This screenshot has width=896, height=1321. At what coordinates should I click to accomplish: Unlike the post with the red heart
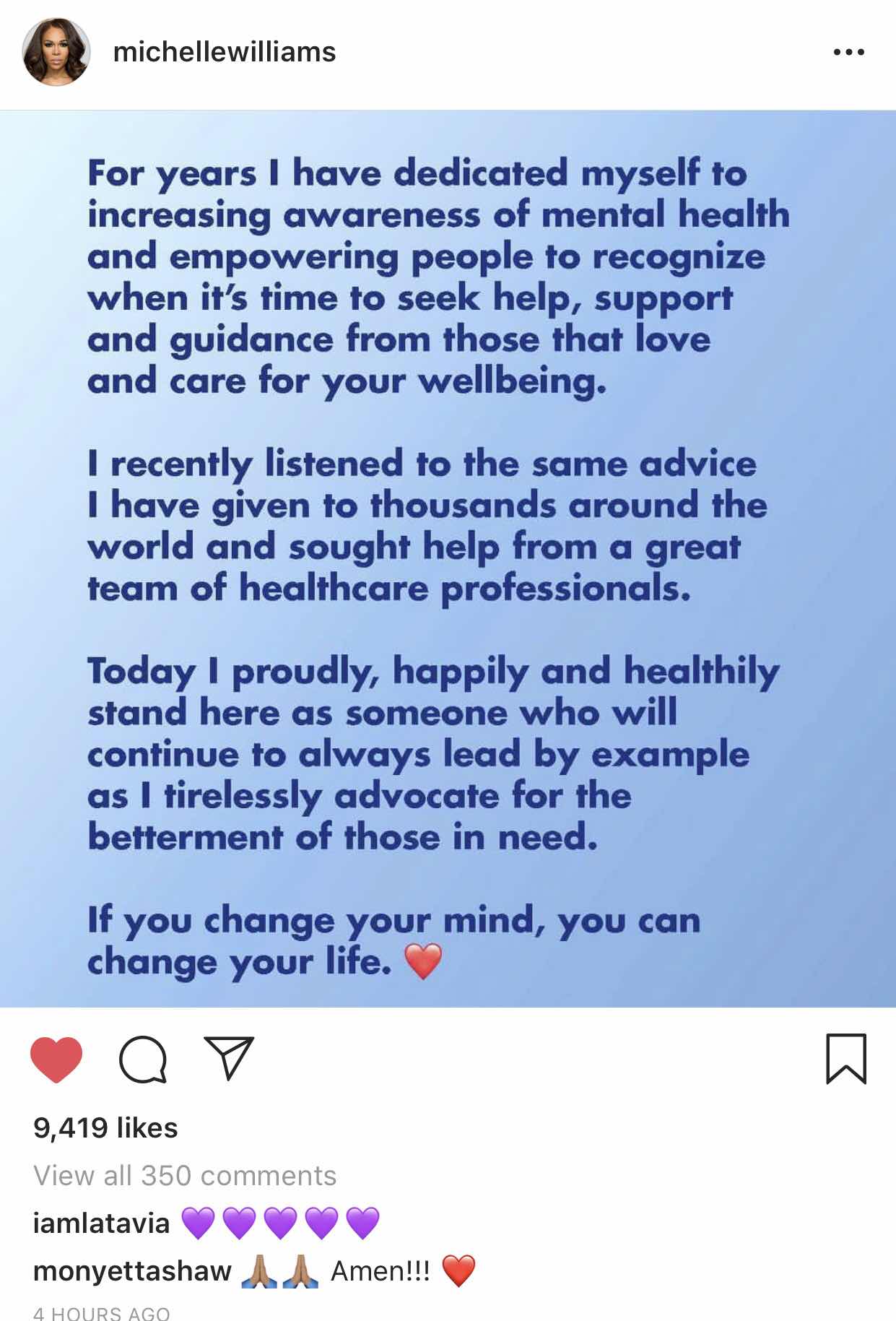56,1060
